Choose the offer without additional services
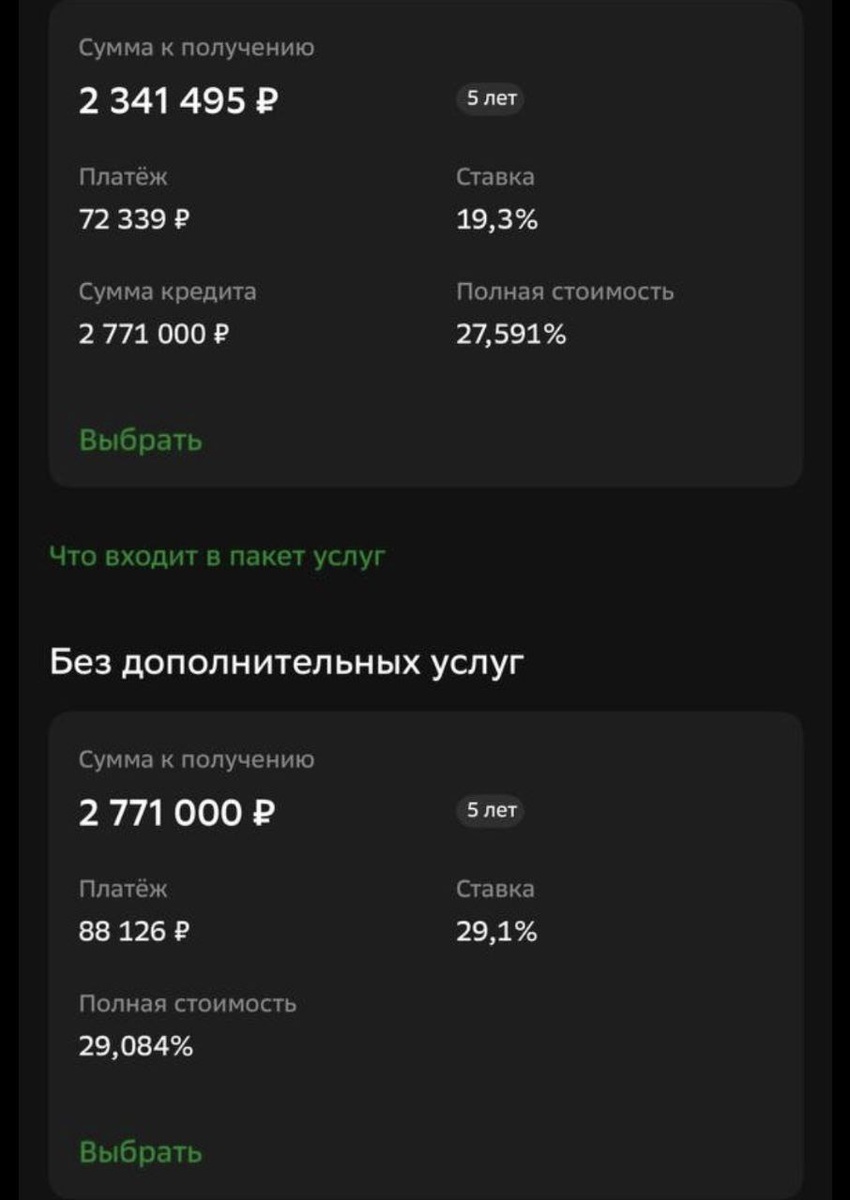Screen dimensions: 850x1200 tap(140, 1152)
